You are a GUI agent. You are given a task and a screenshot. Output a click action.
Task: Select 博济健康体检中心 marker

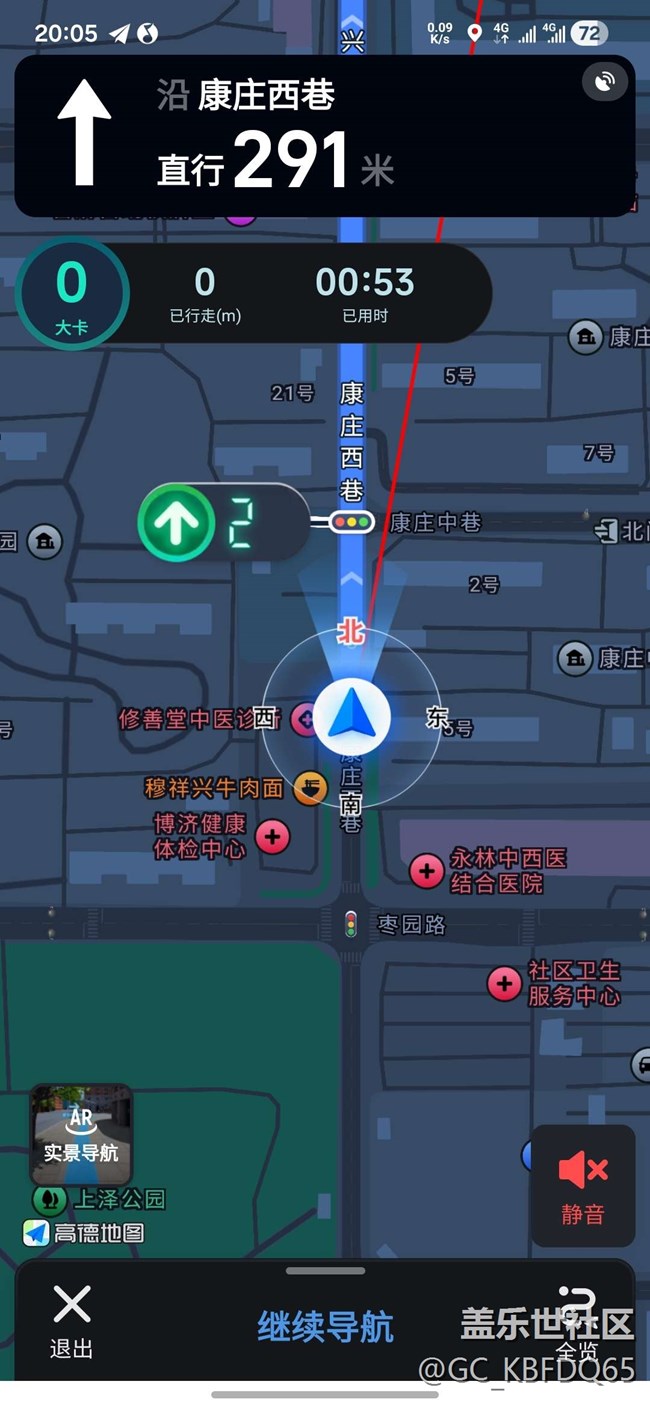(x=273, y=836)
